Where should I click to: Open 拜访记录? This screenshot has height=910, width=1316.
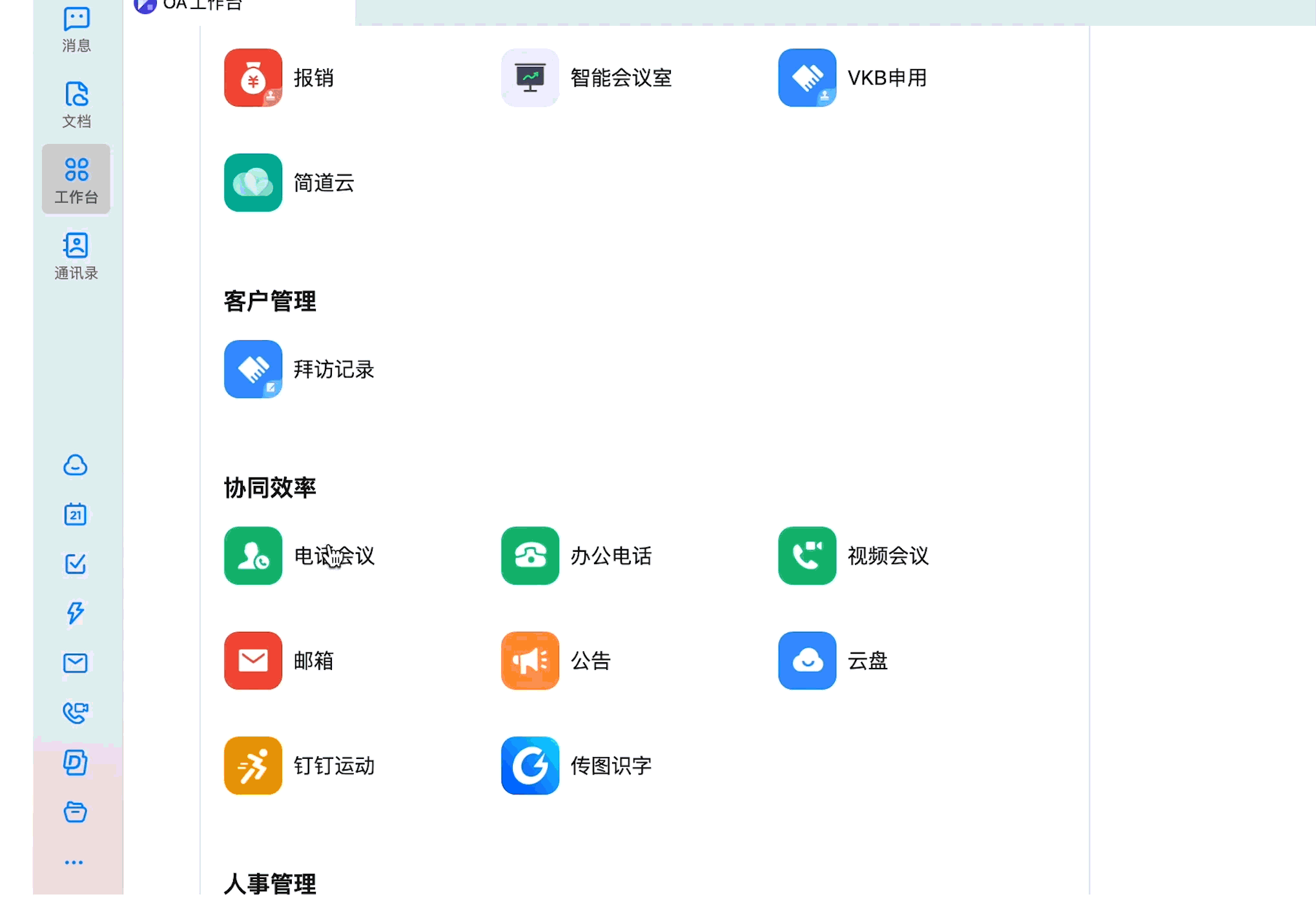pyautogui.click(x=253, y=369)
